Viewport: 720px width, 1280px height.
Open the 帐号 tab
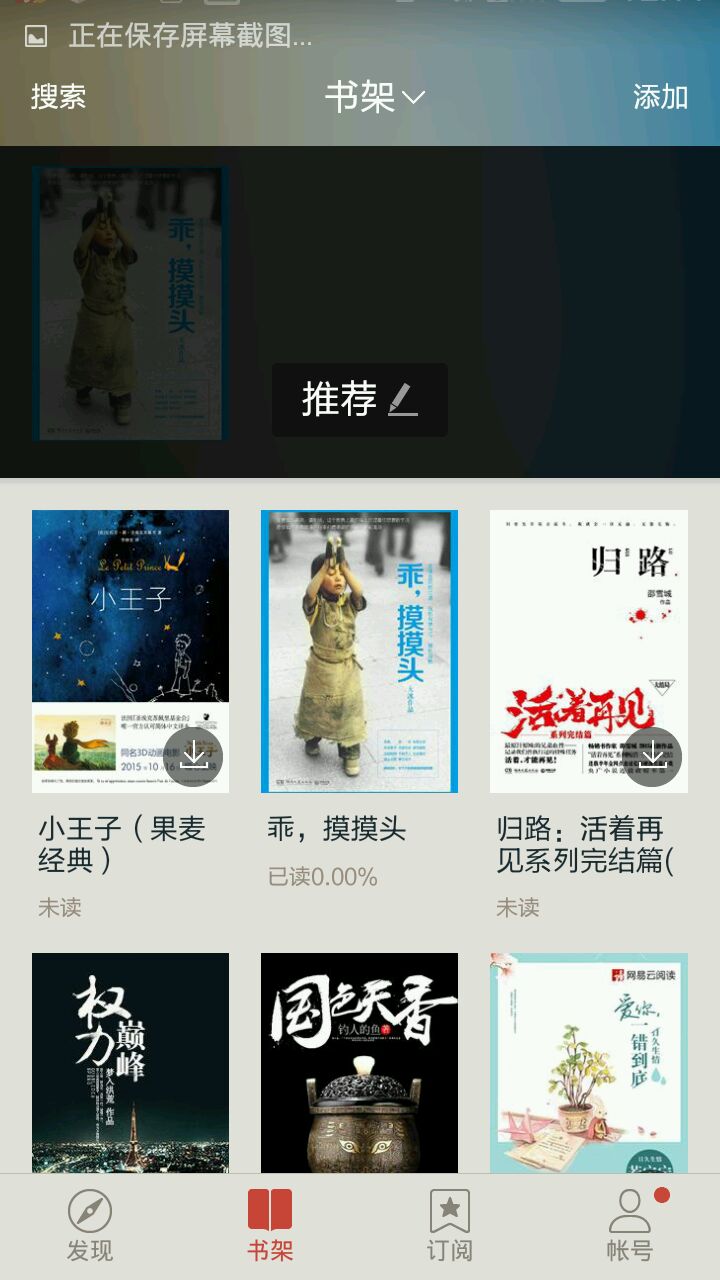629,1226
